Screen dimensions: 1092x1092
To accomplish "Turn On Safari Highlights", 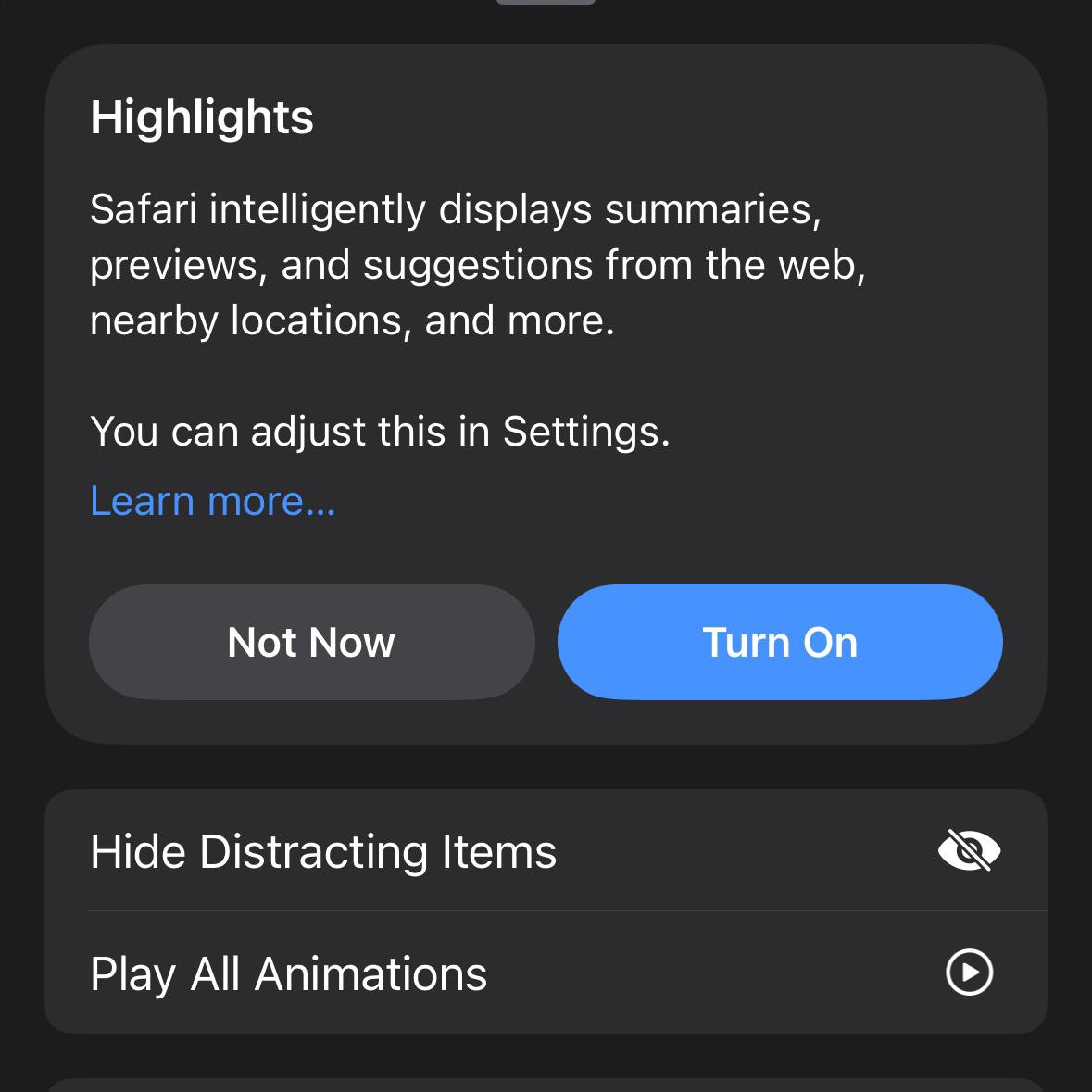I will (780, 642).
